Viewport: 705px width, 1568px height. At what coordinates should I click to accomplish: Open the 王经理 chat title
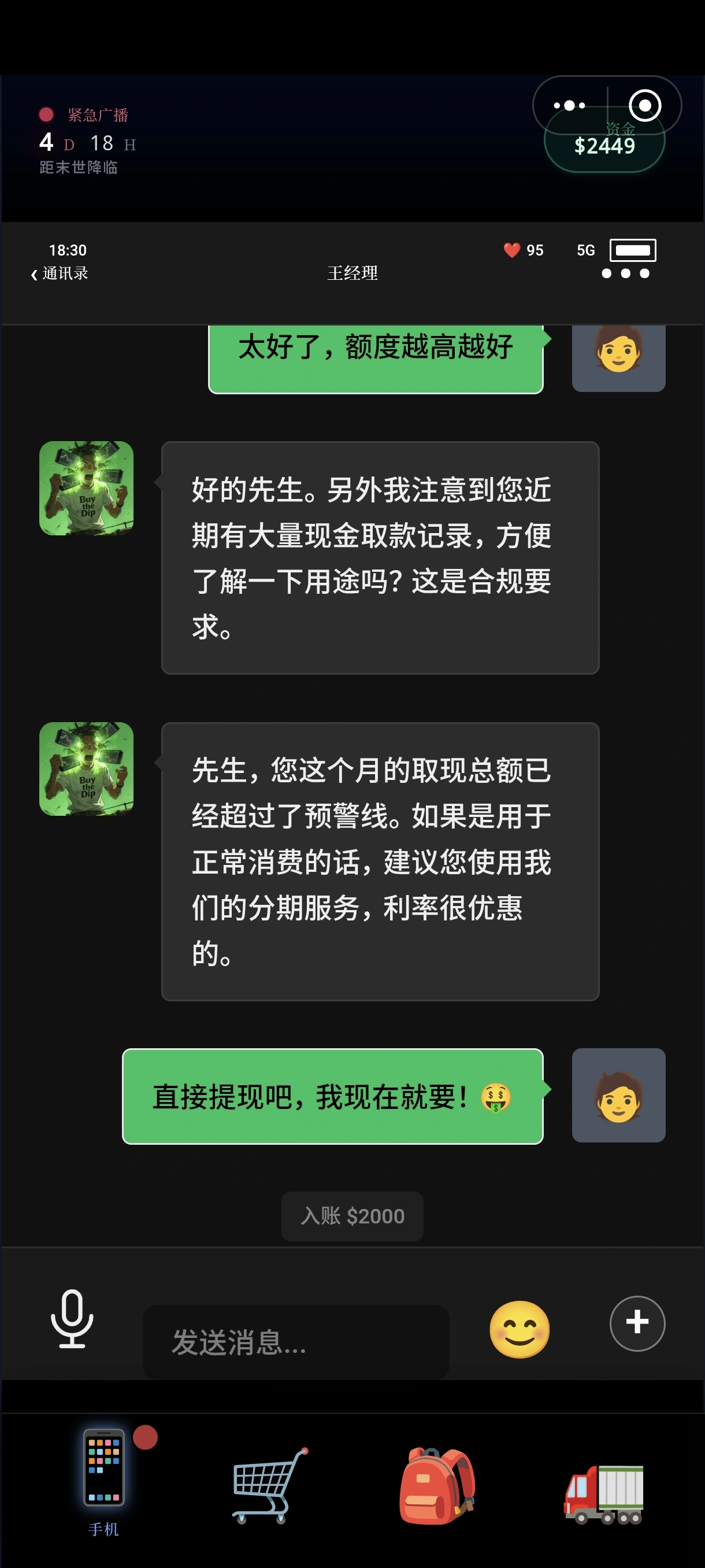(x=352, y=274)
